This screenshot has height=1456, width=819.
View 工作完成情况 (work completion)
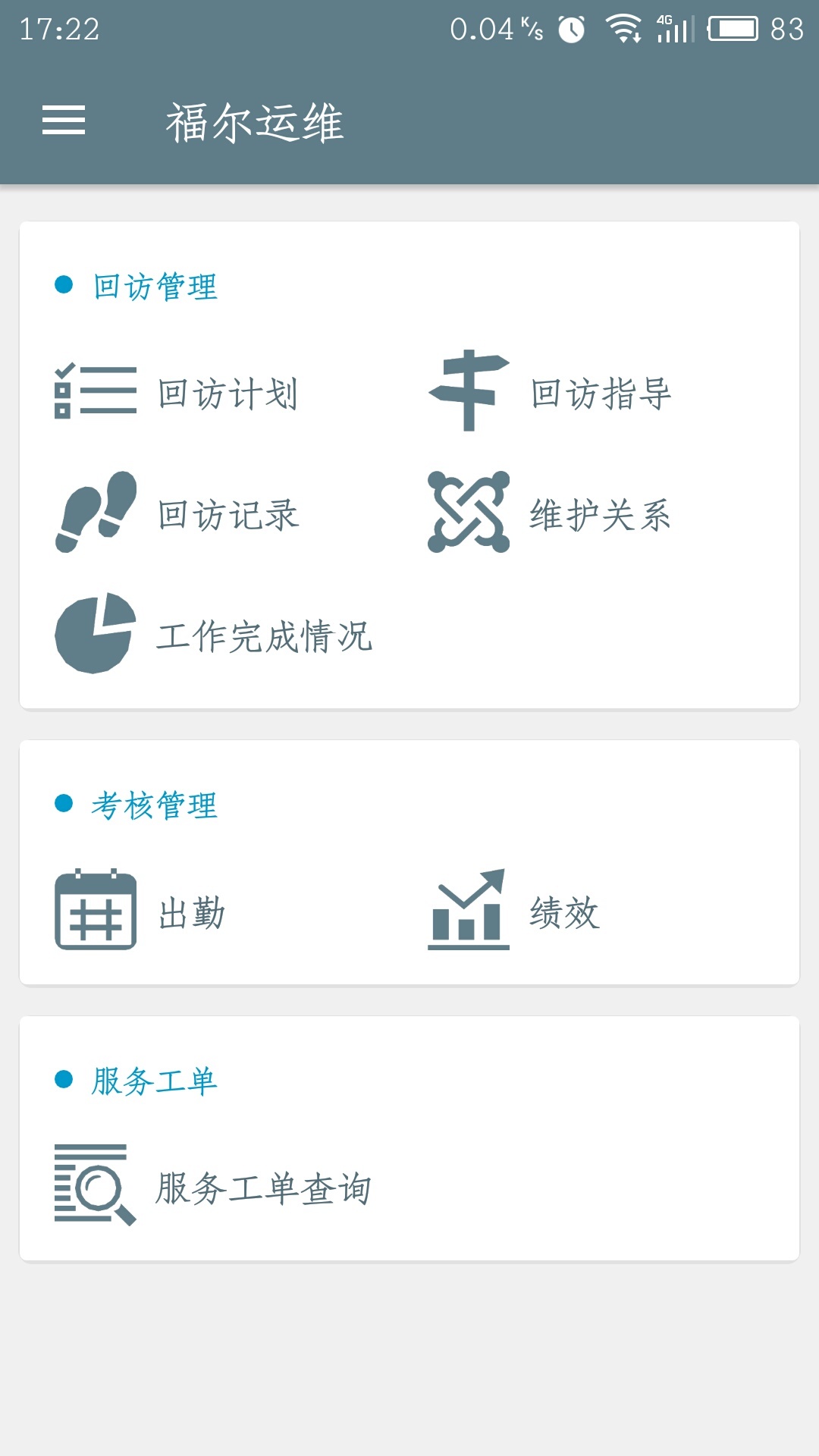[x=213, y=635]
